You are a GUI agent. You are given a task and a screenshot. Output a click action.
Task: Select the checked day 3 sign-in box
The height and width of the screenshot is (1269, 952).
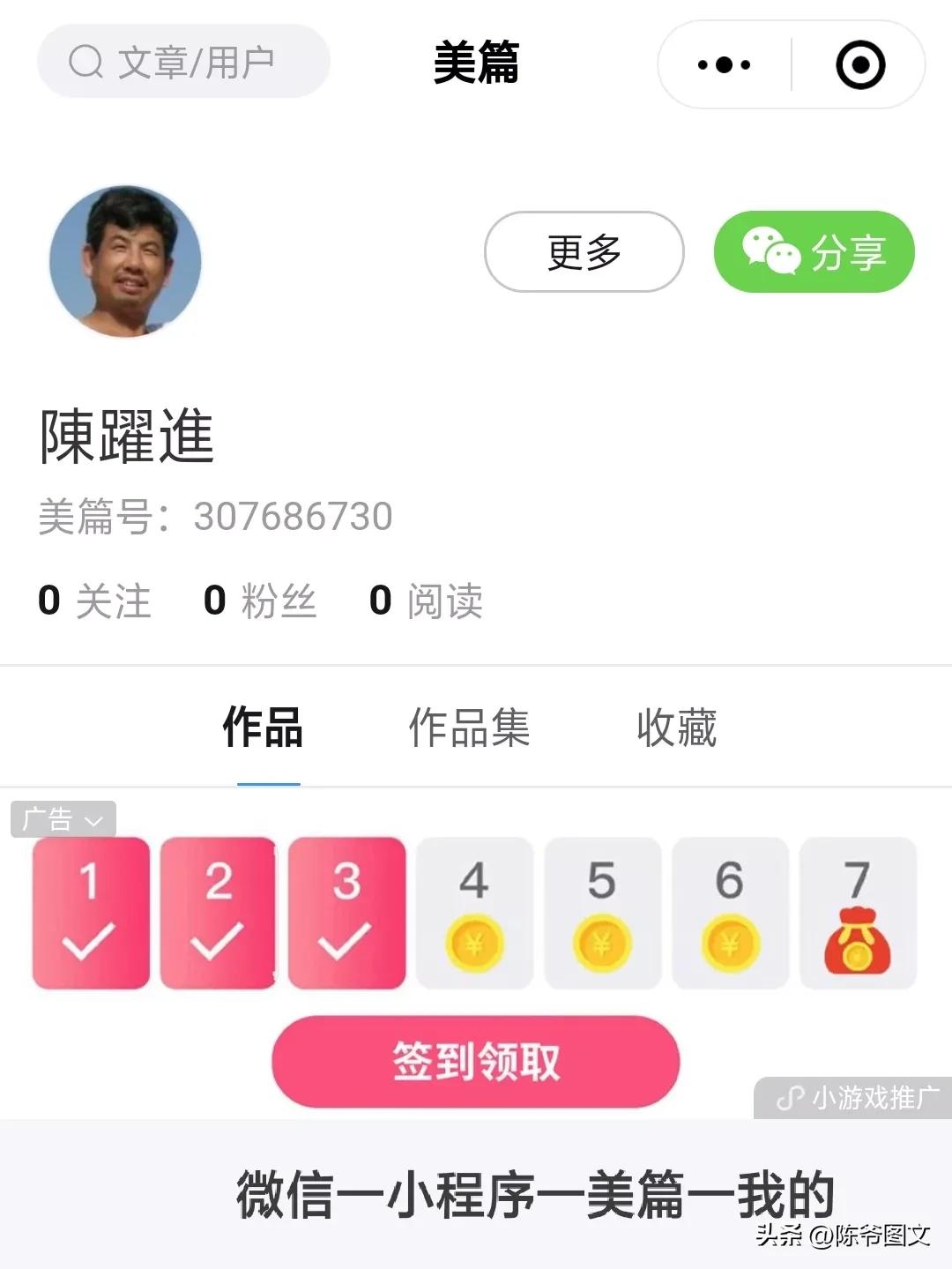click(346, 910)
